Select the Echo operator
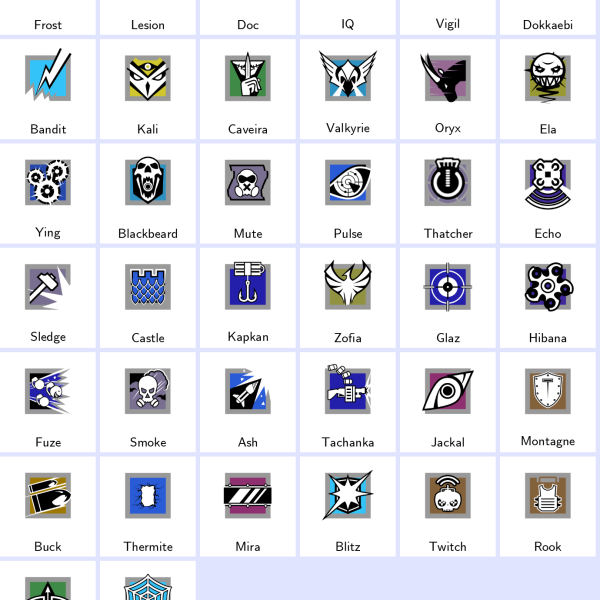The width and height of the screenshot is (600, 600). click(548, 192)
